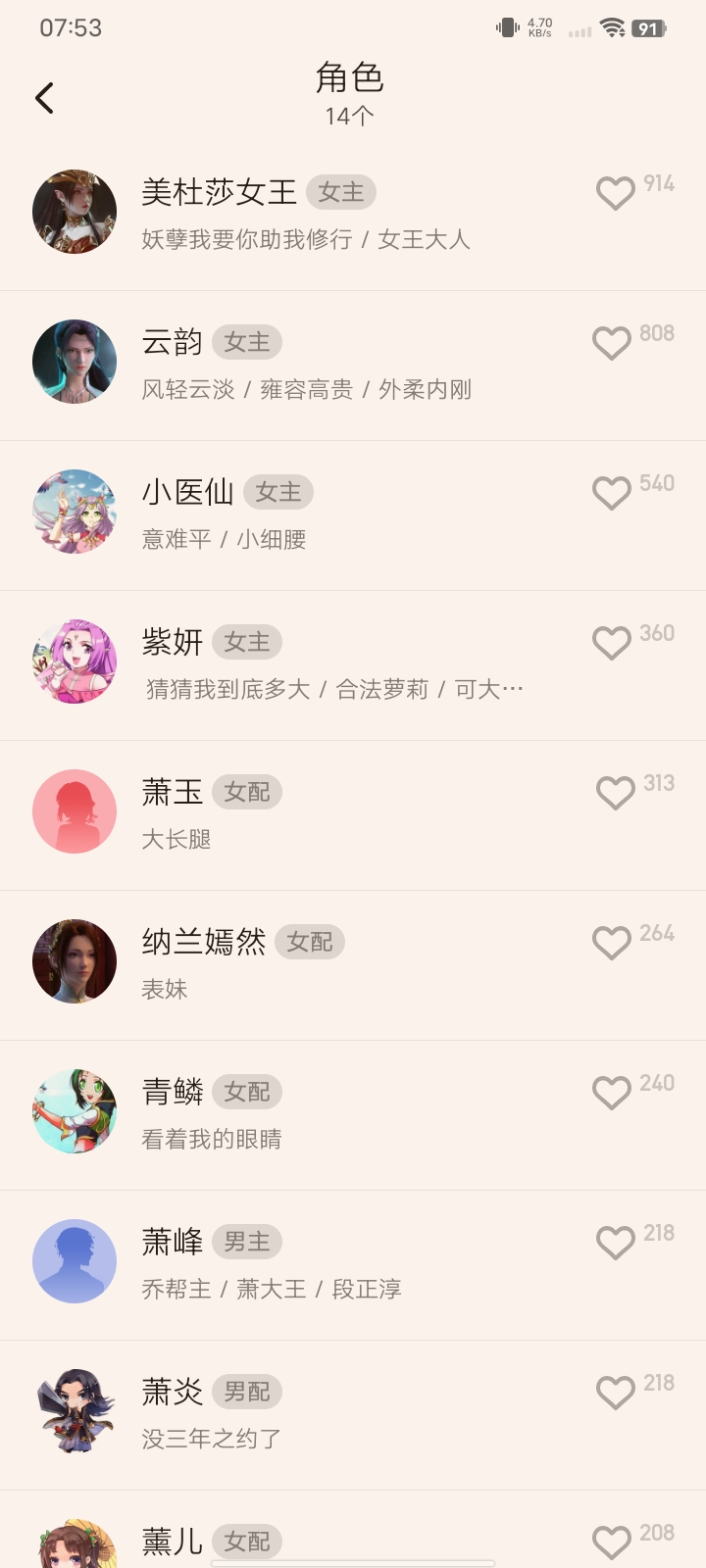Like the character 纳兰嫣然
Image resolution: width=706 pixels, height=1568 pixels.
click(x=612, y=943)
